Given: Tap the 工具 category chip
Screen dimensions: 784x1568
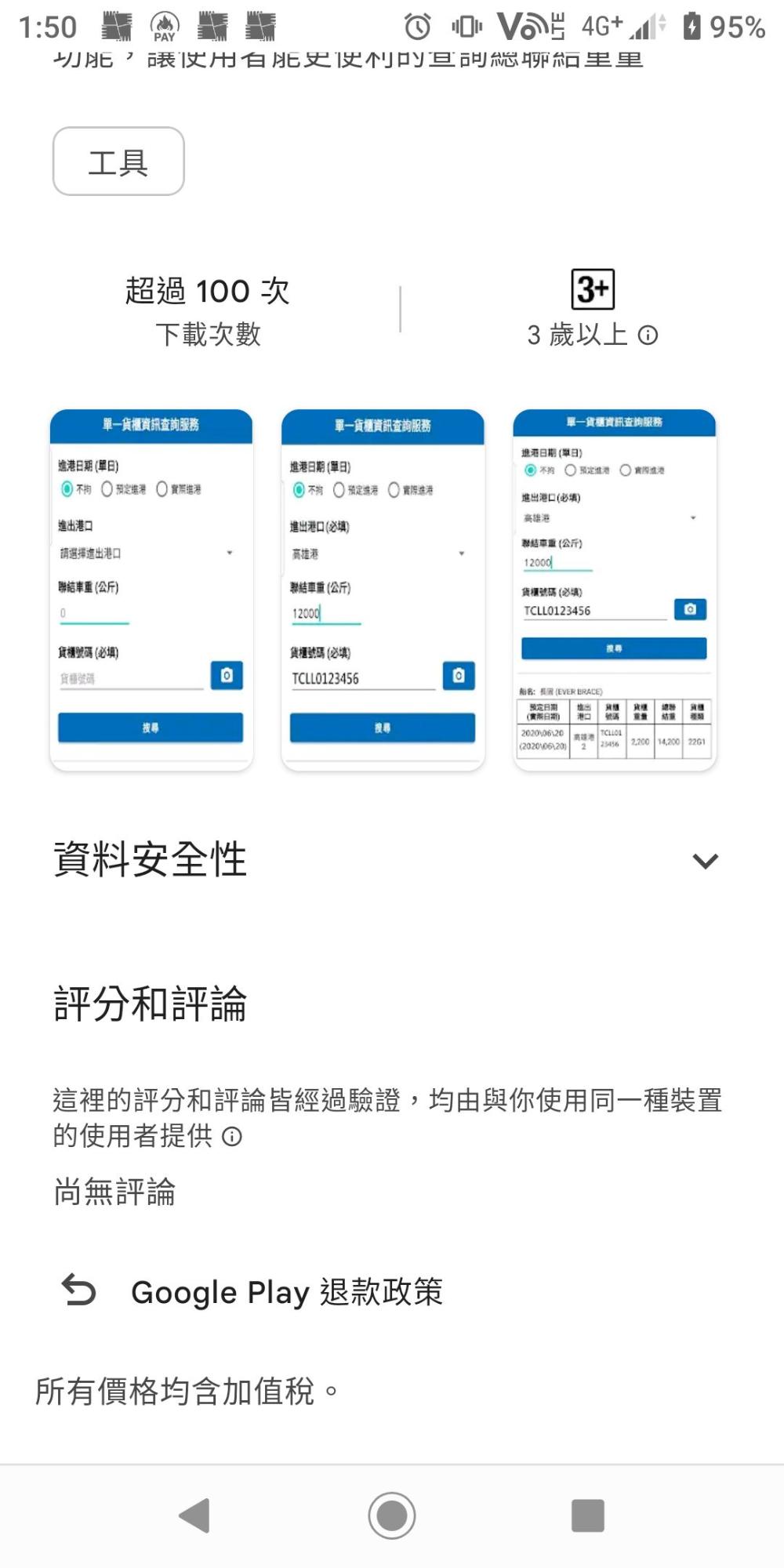Looking at the screenshot, I should point(118,162).
